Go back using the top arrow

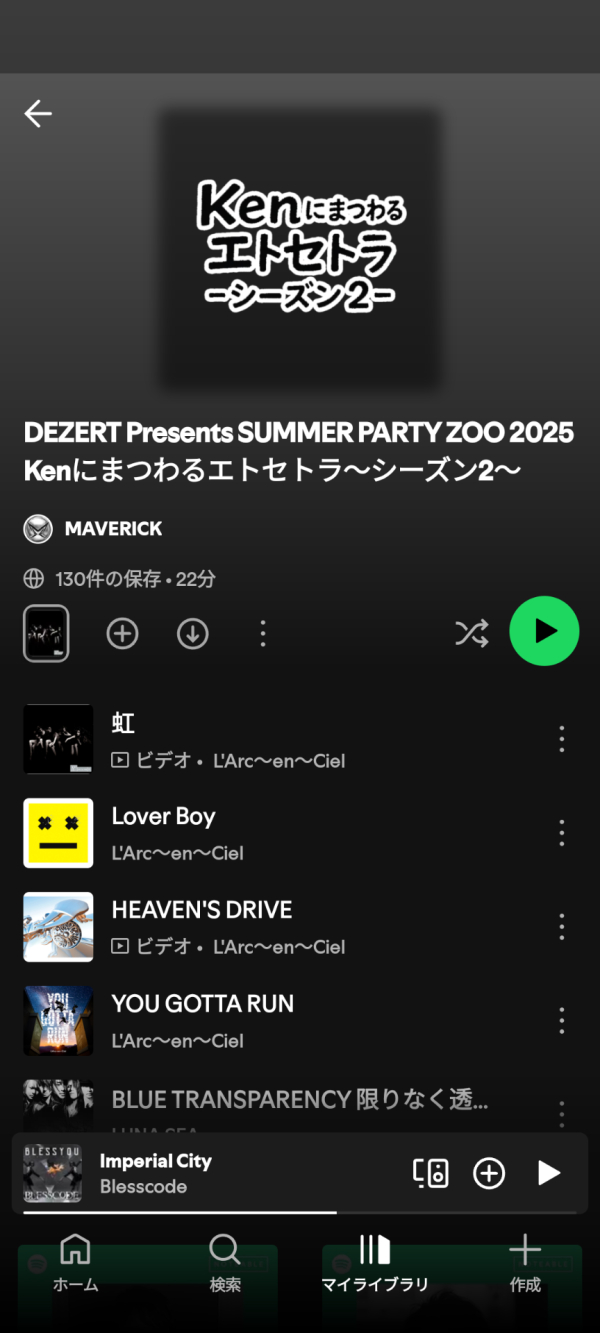click(x=38, y=113)
